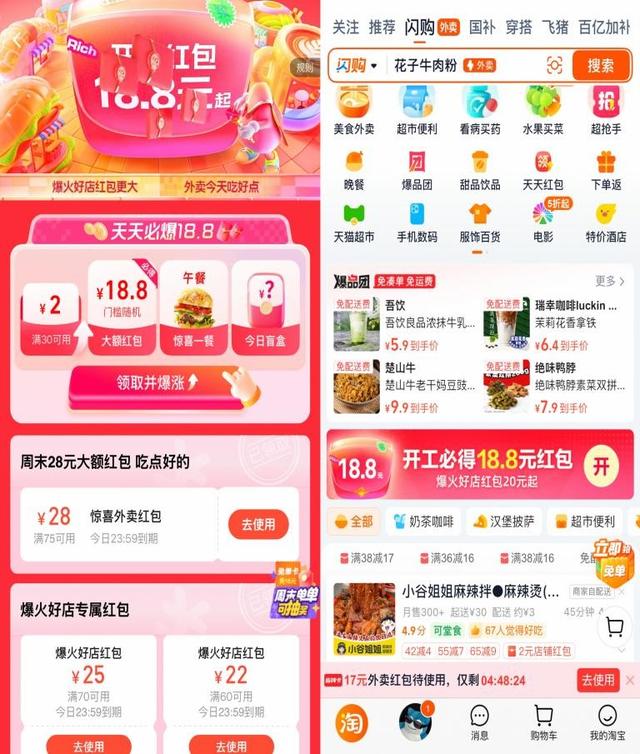Open the 美食外卖 category

tap(354, 111)
